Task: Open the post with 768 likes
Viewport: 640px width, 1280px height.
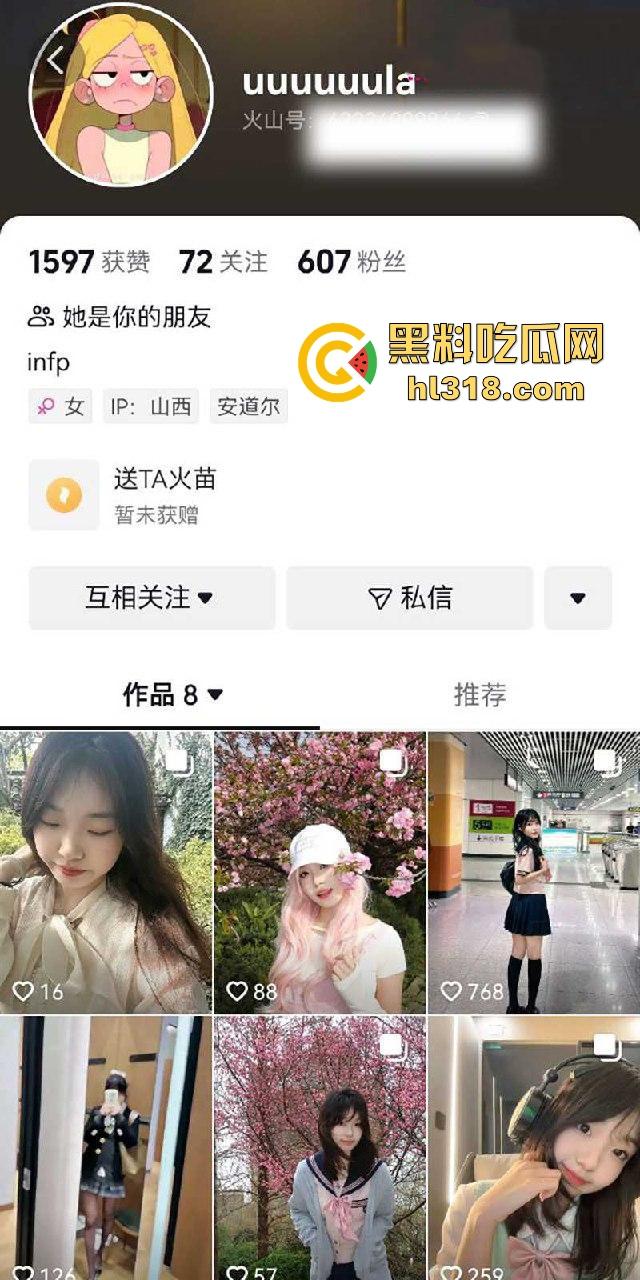Action: 533,870
